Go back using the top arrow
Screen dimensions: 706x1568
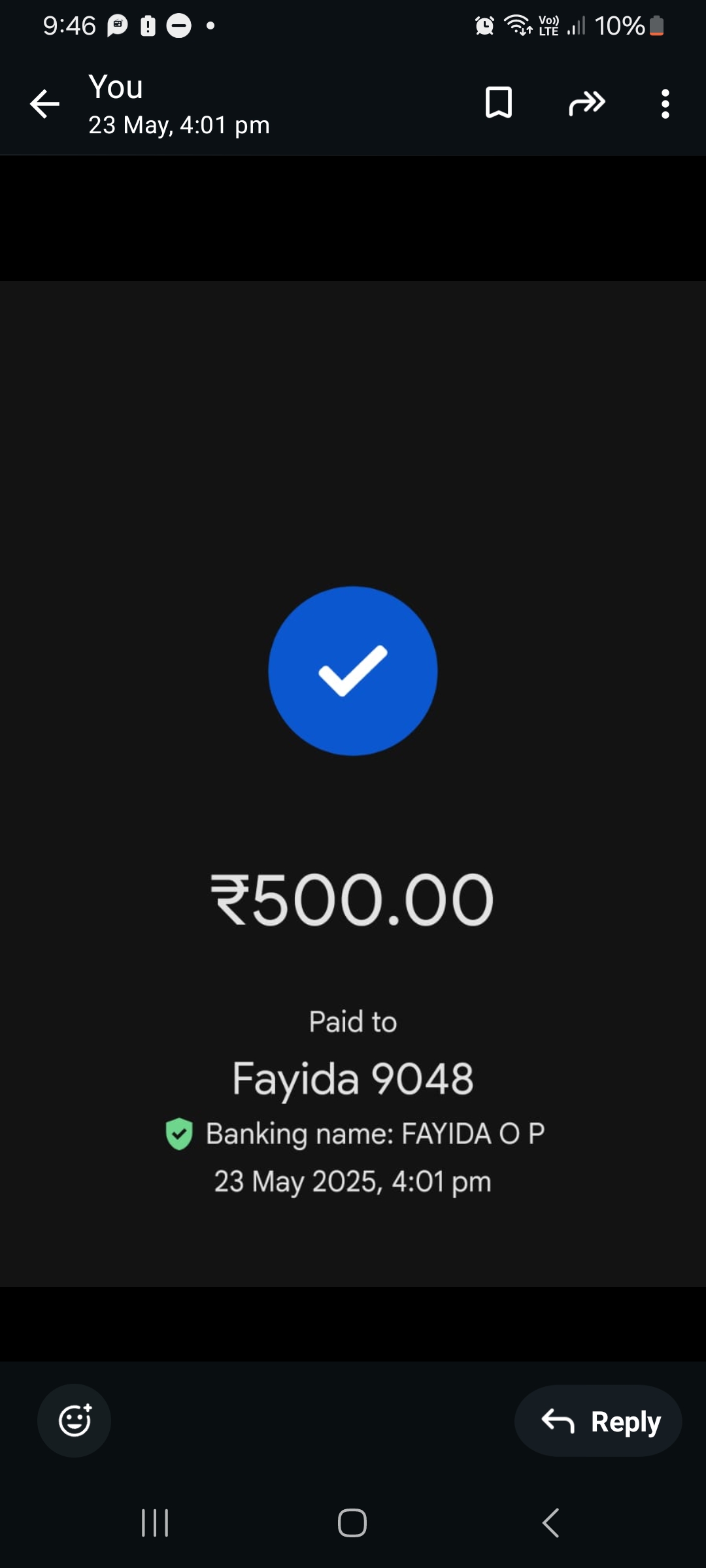[x=44, y=104]
